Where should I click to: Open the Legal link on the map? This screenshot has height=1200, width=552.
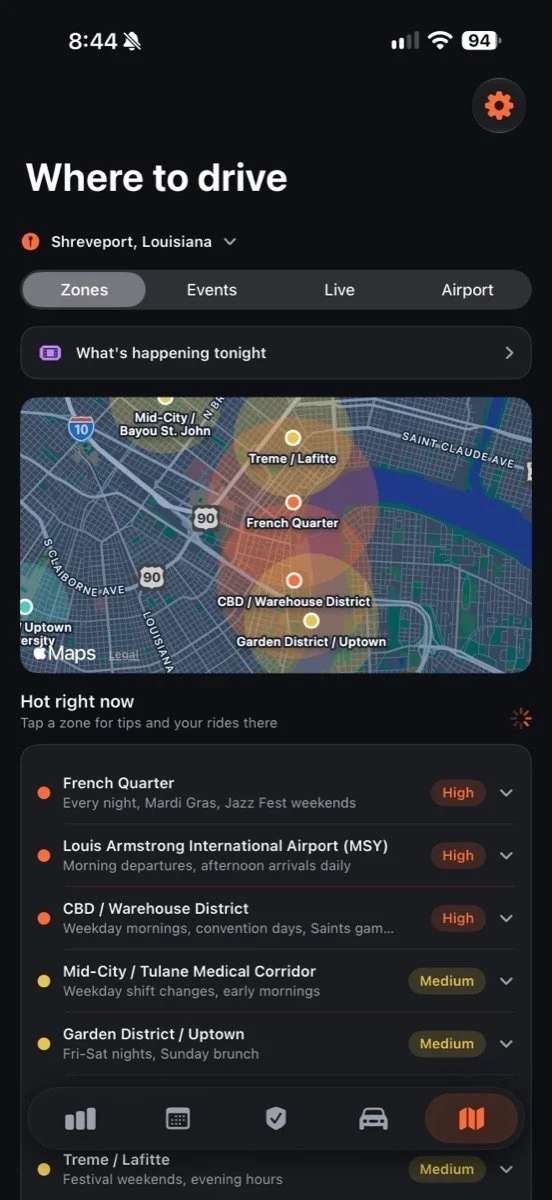point(123,654)
